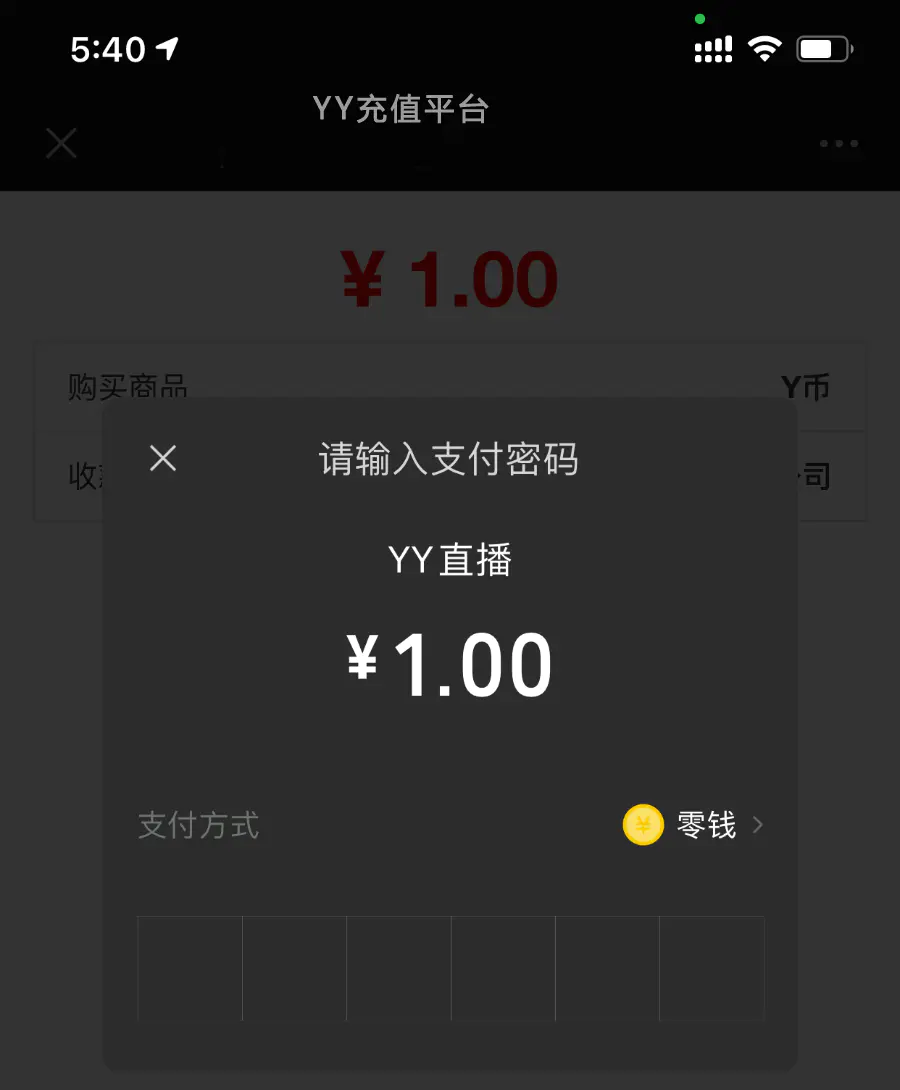900x1090 pixels.
Task: Tap the yellow coin icon beside 零钱
Action: (x=643, y=824)
